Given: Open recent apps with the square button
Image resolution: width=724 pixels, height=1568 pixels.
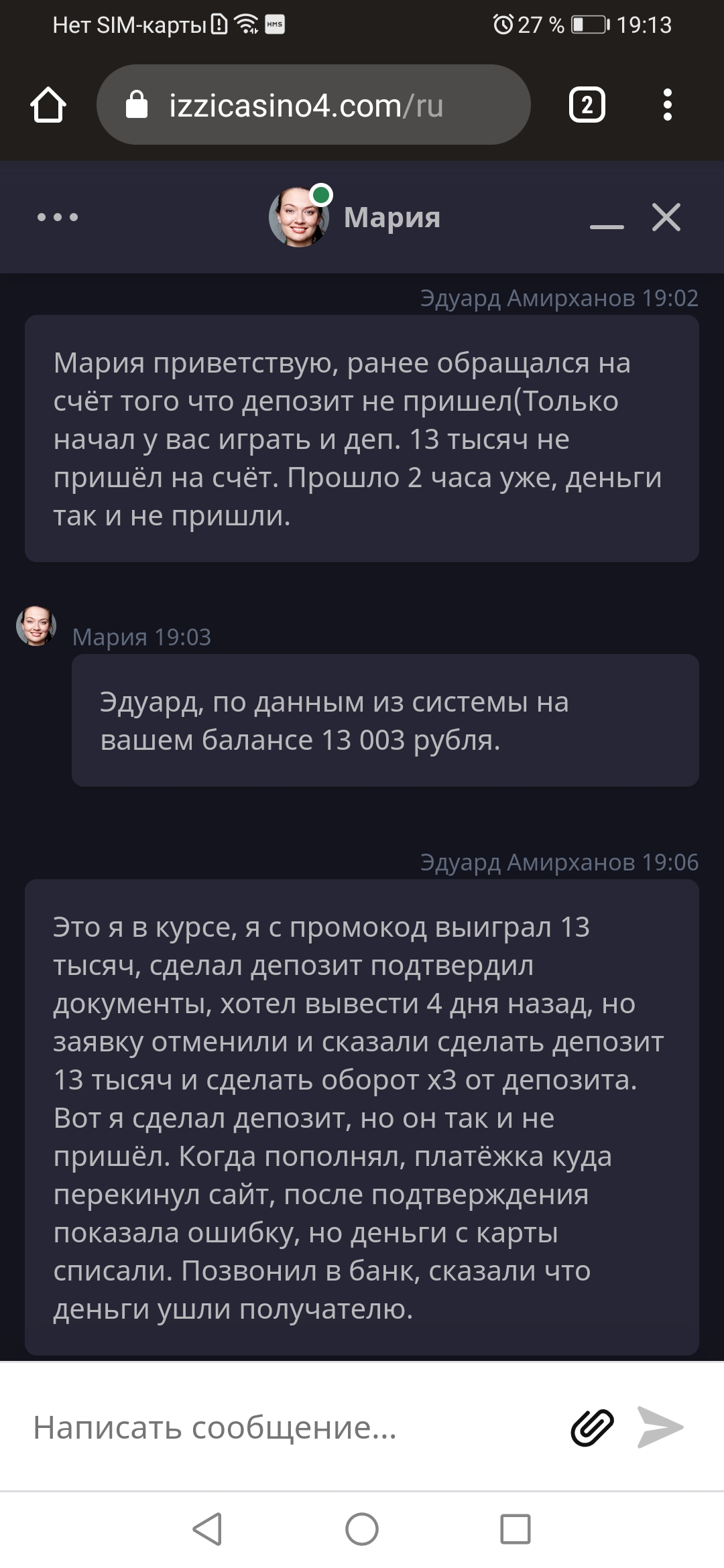Looking at the screenshot, I should pyautogui.click(x=516, y=1529).
